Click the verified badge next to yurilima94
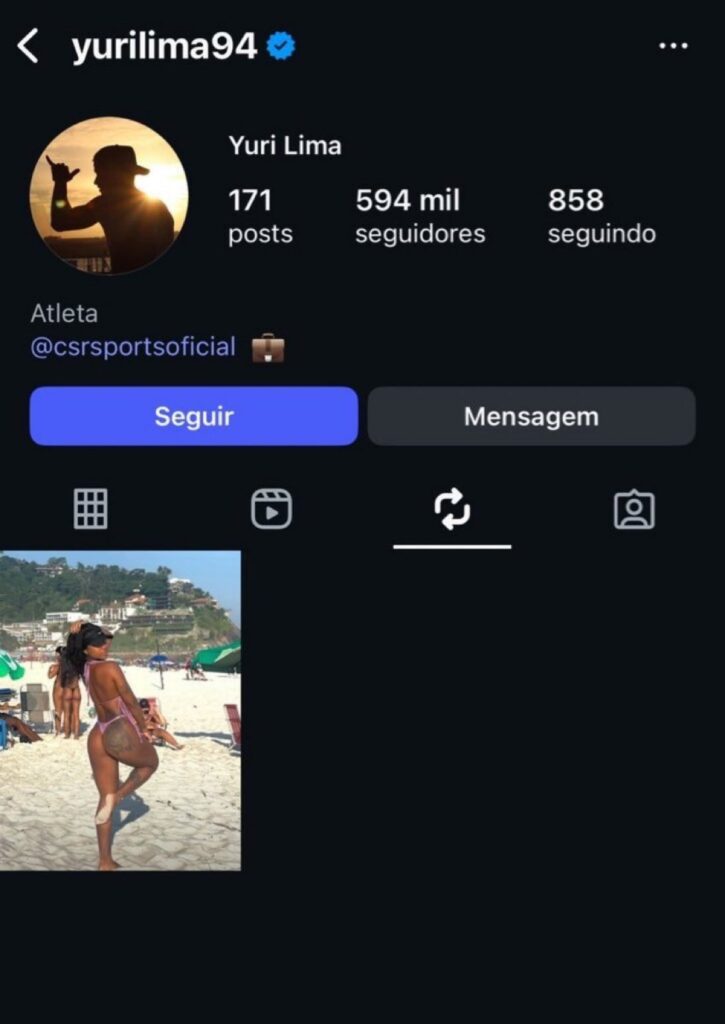The height and width of the screenshot is (1024, 725). click(x=280, y=44)
